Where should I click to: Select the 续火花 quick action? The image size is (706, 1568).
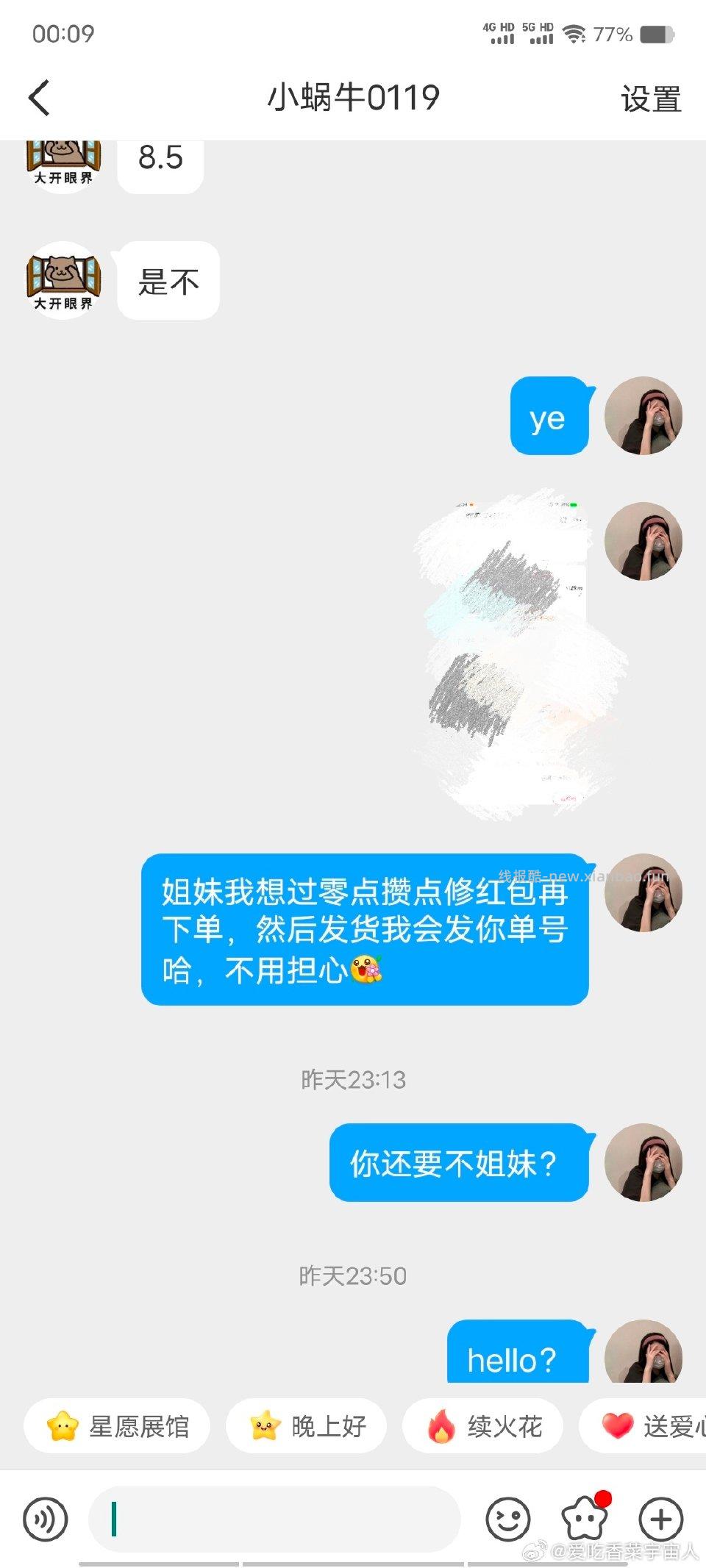pos(482,1425)
